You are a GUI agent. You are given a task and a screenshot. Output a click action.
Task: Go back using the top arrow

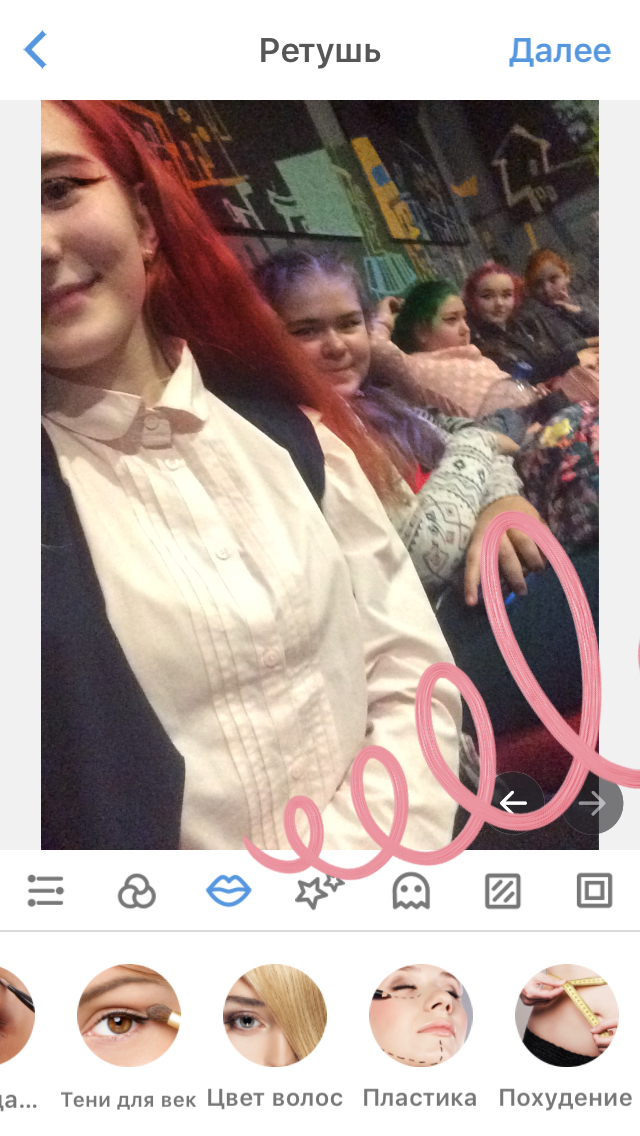point(36,50)
